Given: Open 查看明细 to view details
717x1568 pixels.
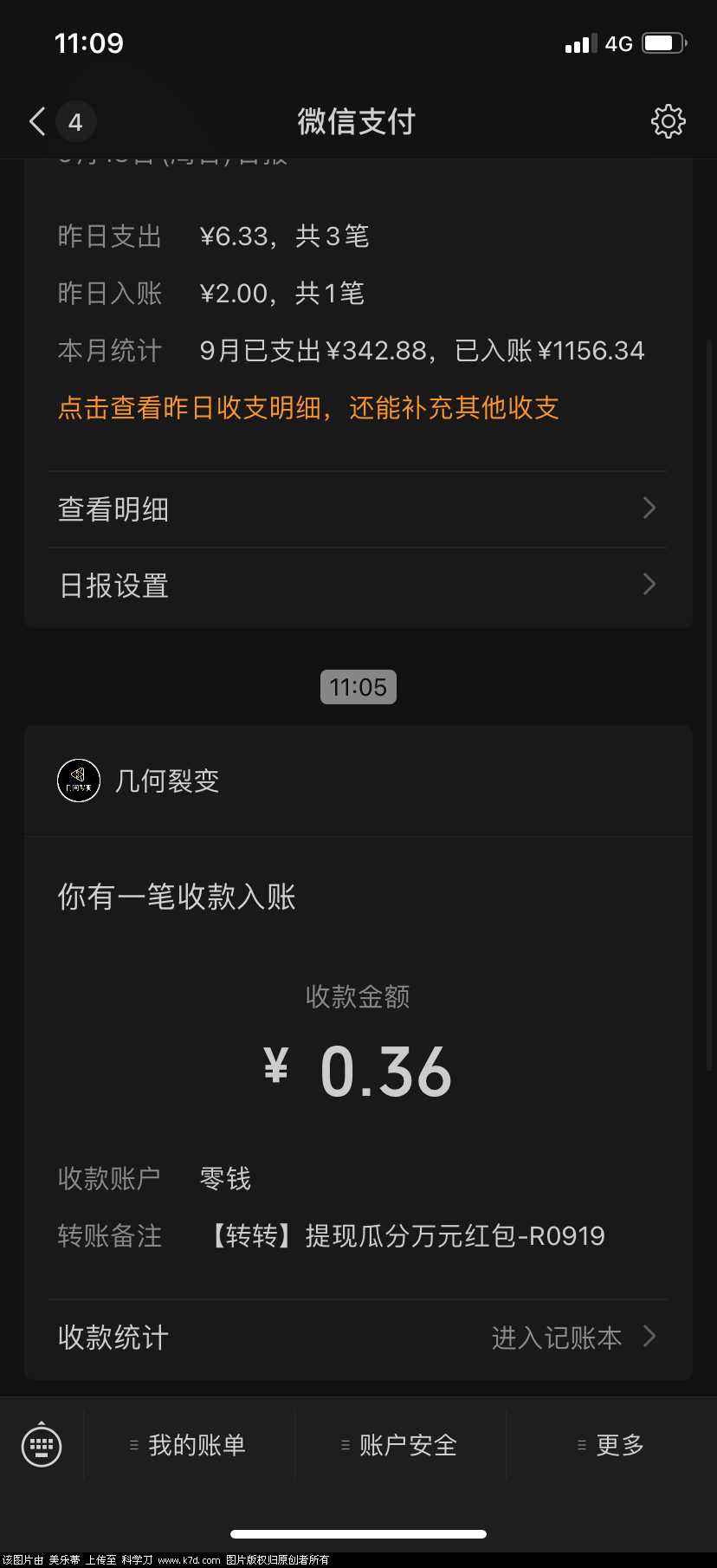Looking at the screenshot, I should 358,509.
